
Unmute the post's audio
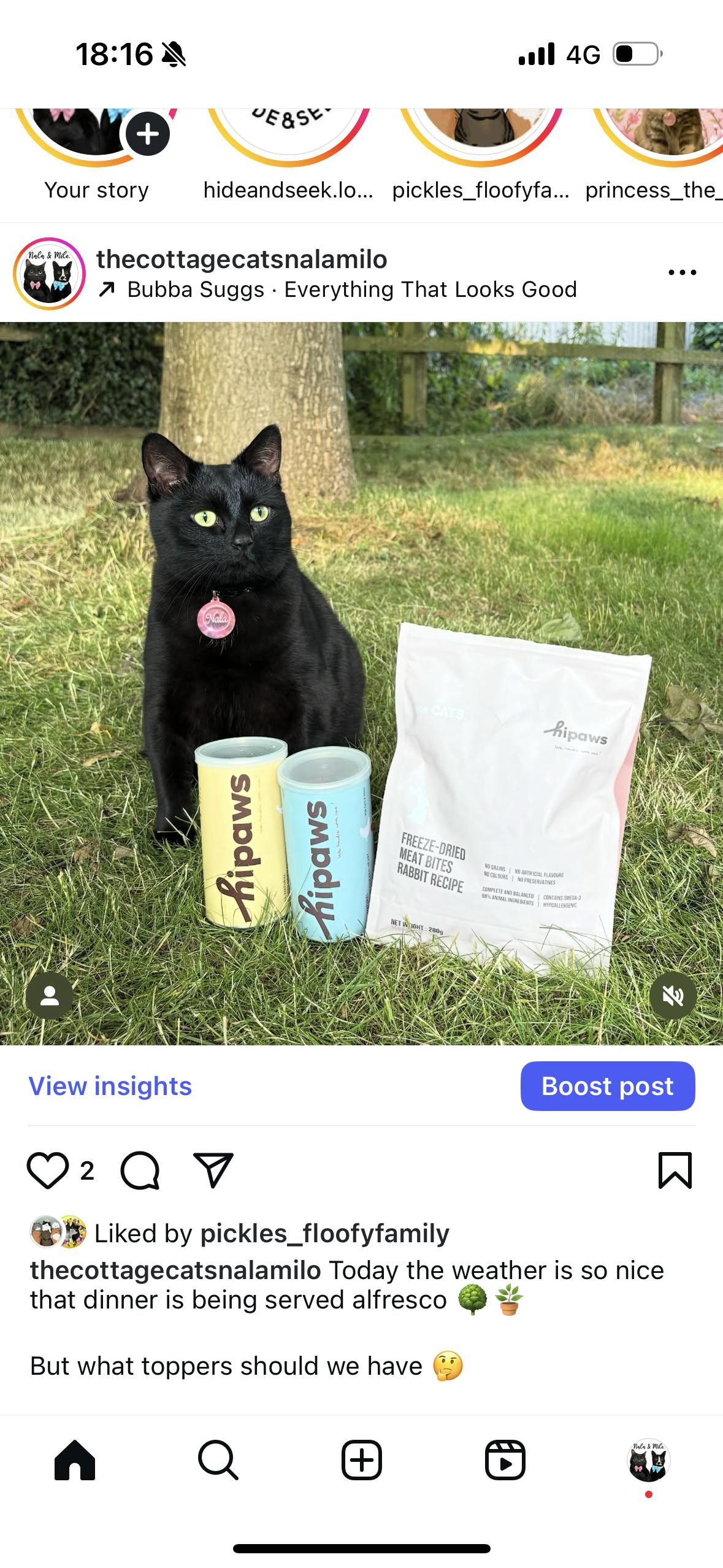(673, 995)
